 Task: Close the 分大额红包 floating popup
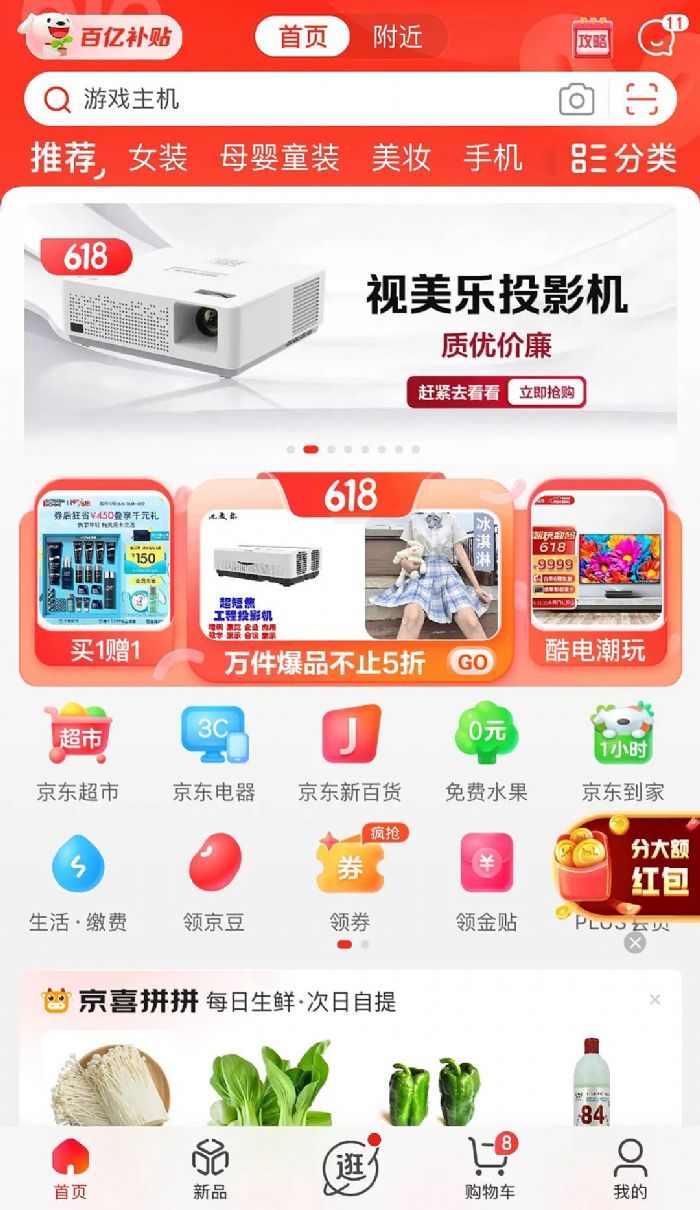pos(635,942)
